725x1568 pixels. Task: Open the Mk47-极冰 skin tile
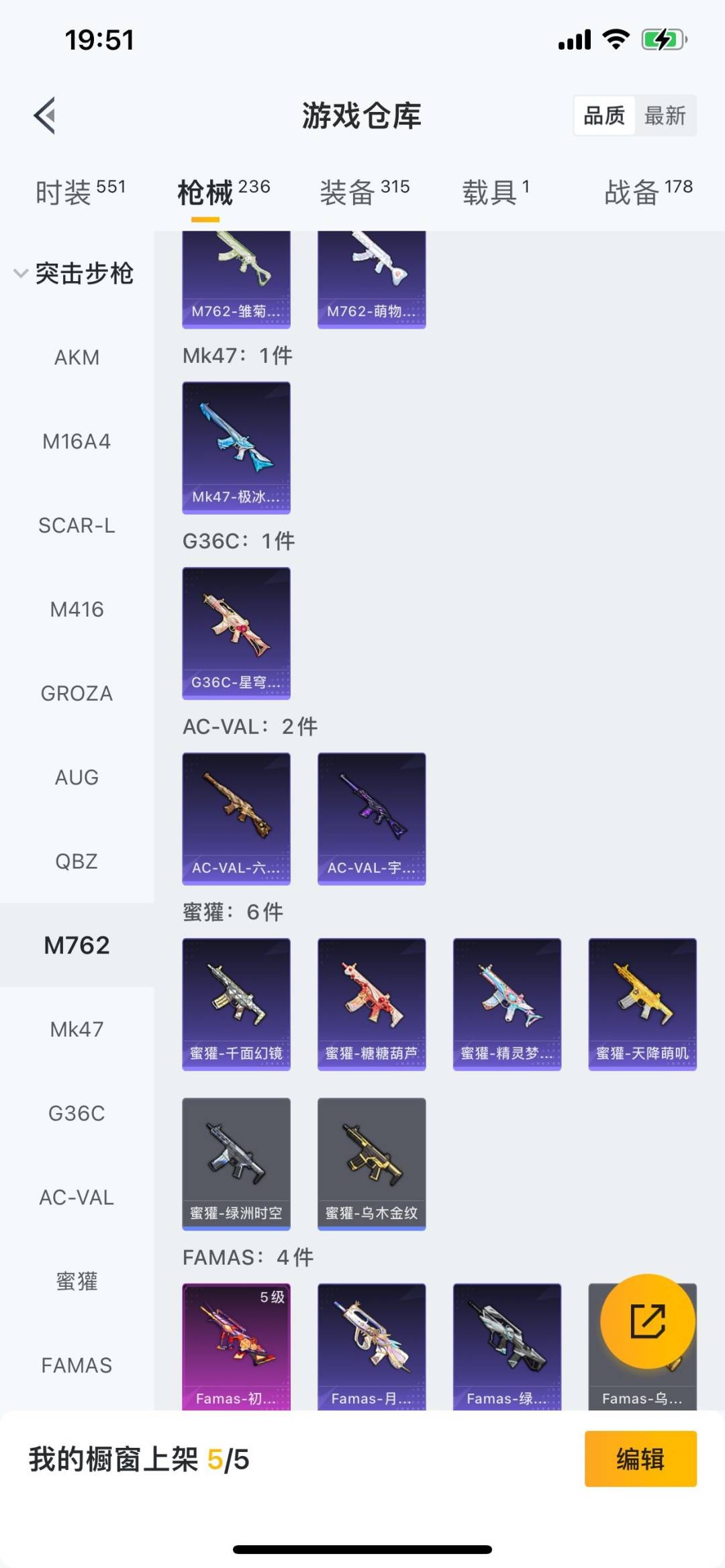click(x=236, y=448)
